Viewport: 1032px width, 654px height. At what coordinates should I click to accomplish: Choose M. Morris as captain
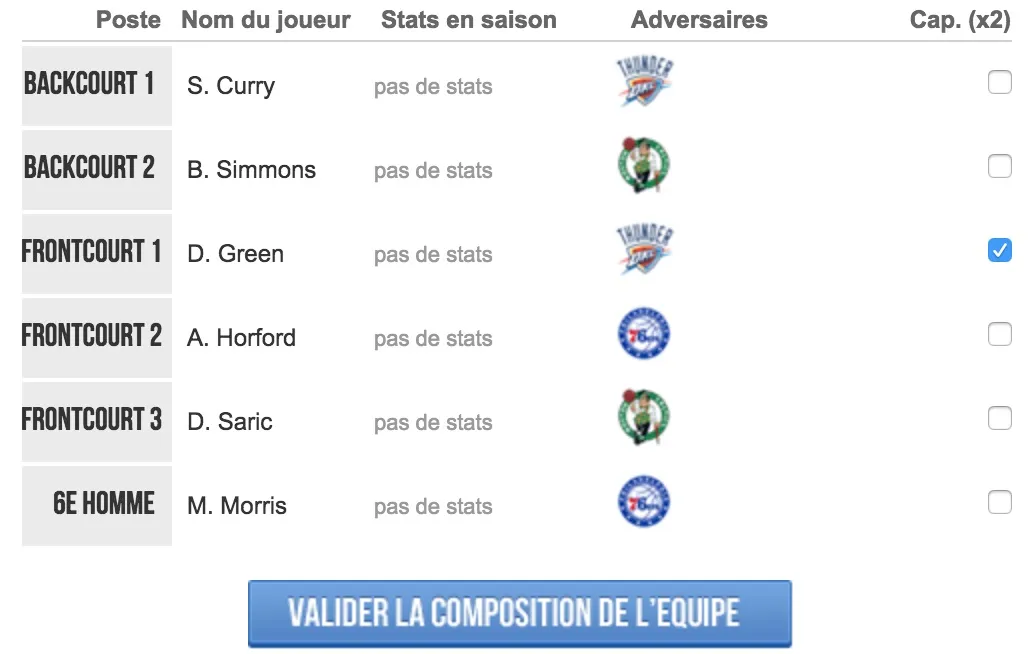(999, 502)
